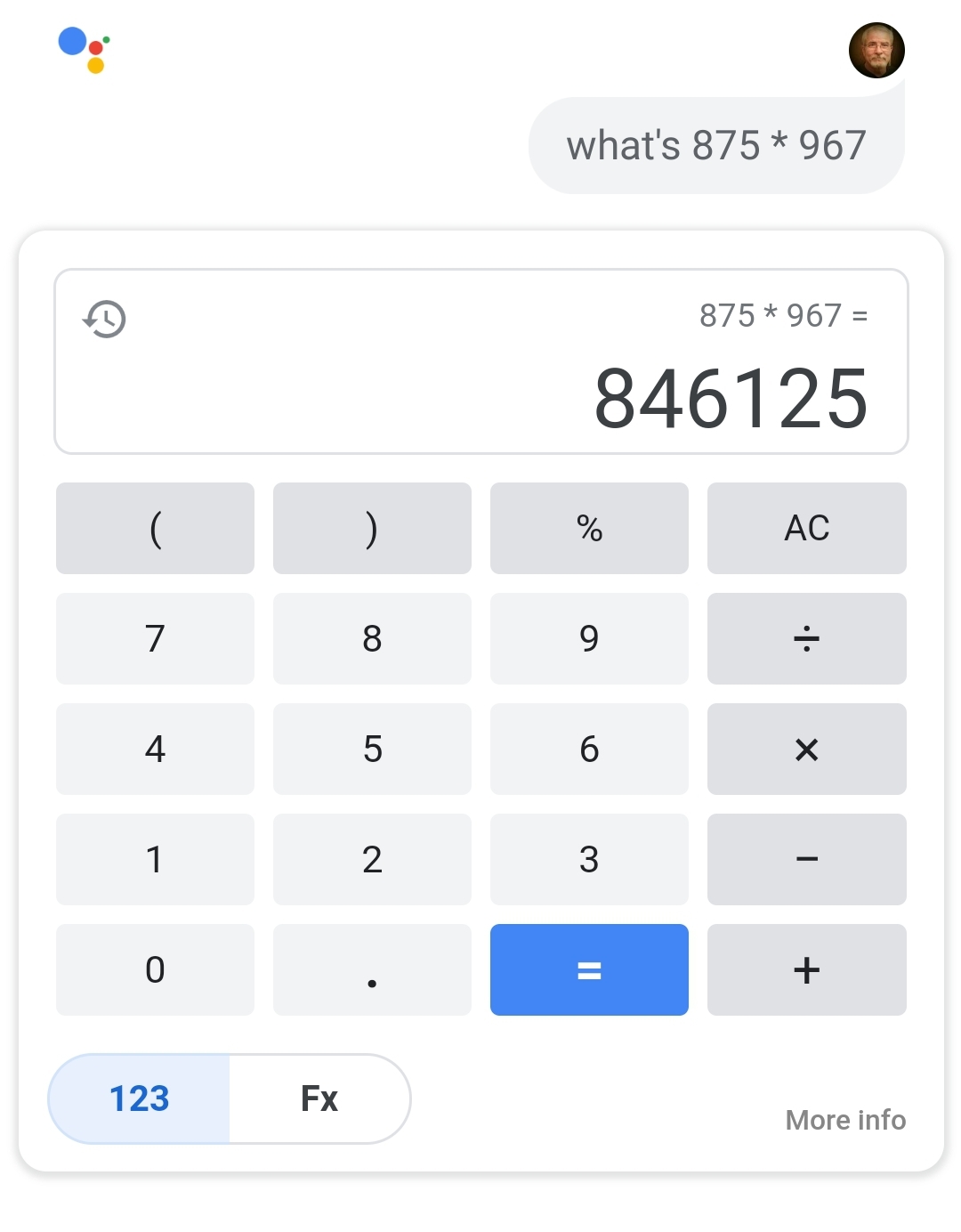Open the calculator history icon
Screen dimensions: 961x1232
coord(105,319)
